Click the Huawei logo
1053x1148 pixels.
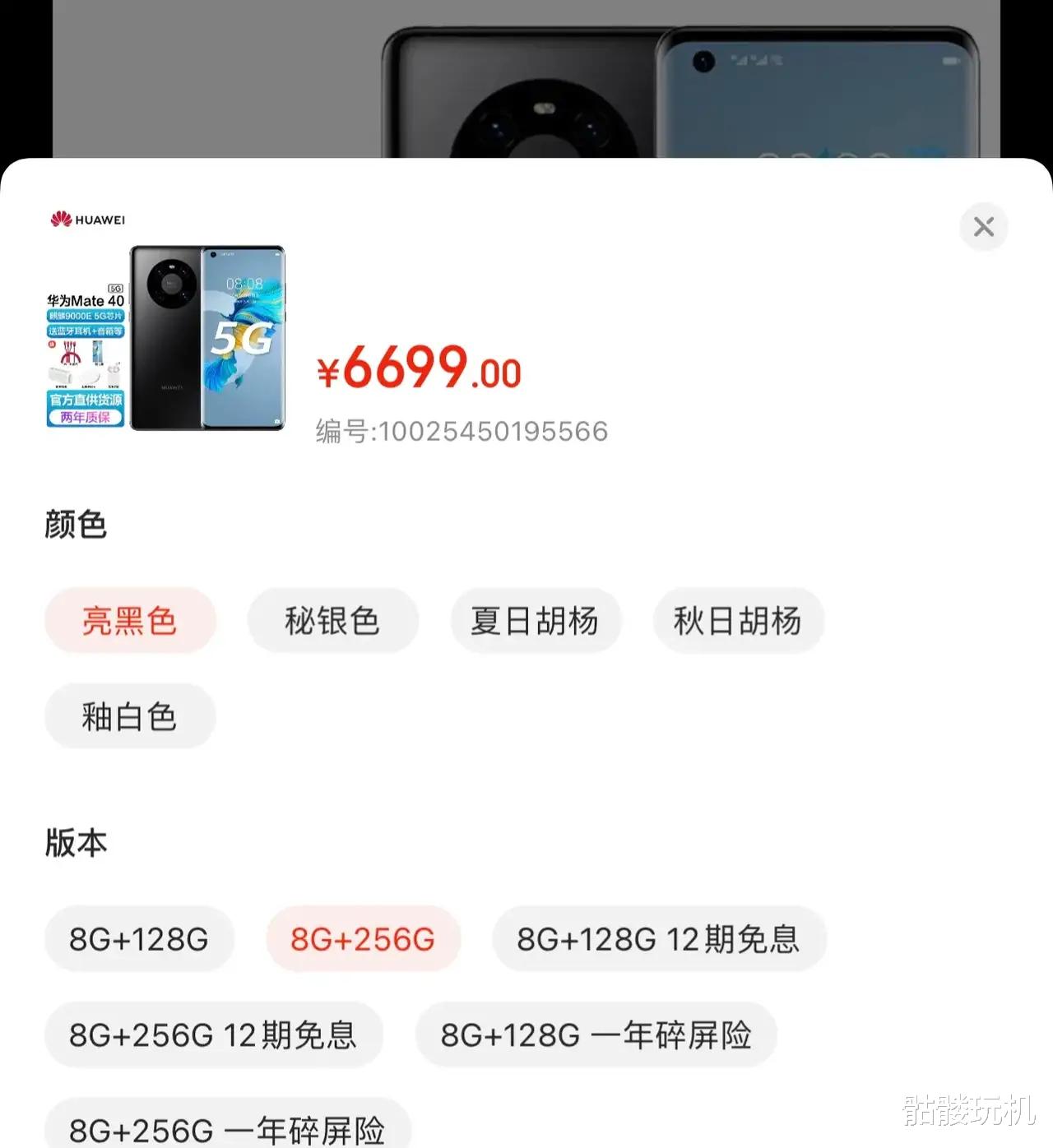(x=86, y=218)
